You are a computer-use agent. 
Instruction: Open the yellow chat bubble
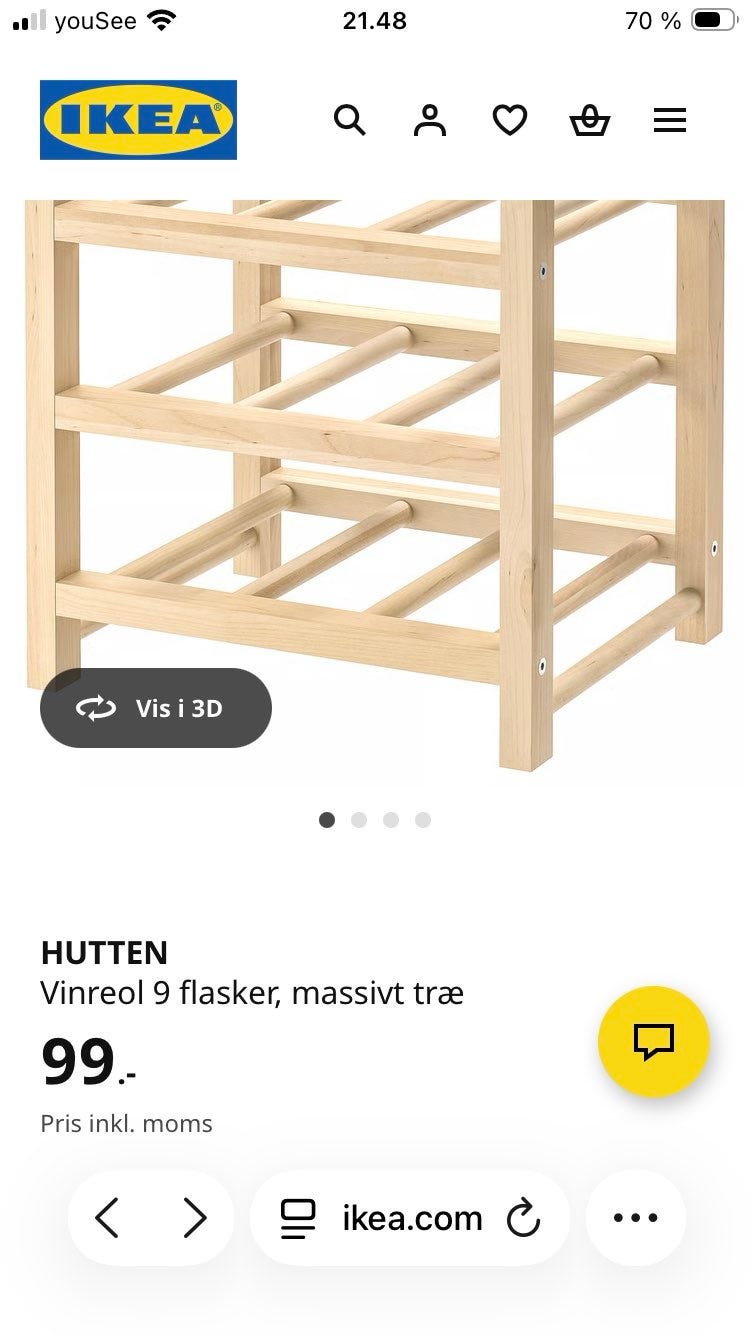pyautogui.click(x=654, y=1041)
